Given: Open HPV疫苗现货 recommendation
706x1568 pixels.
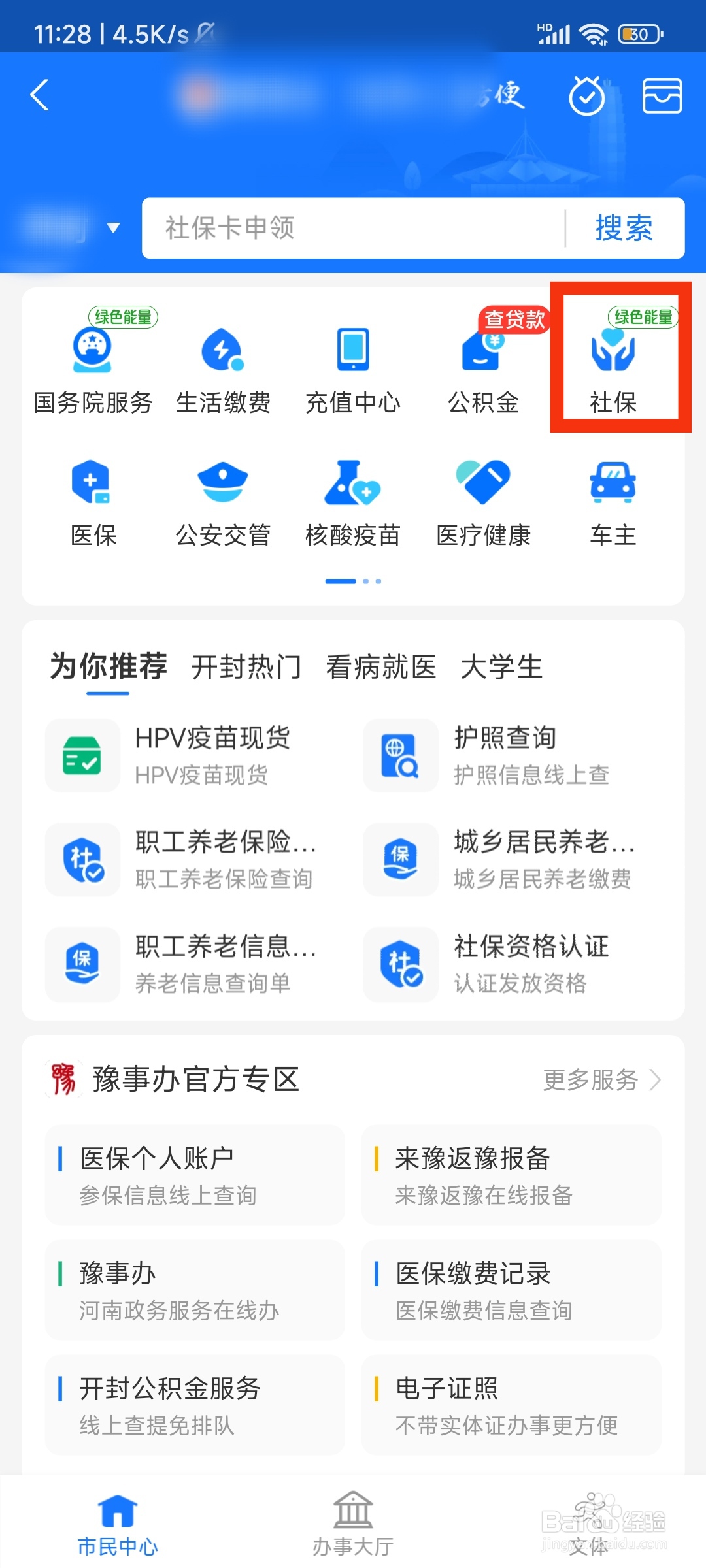Looking at the screenshot, I should point(190,755).
